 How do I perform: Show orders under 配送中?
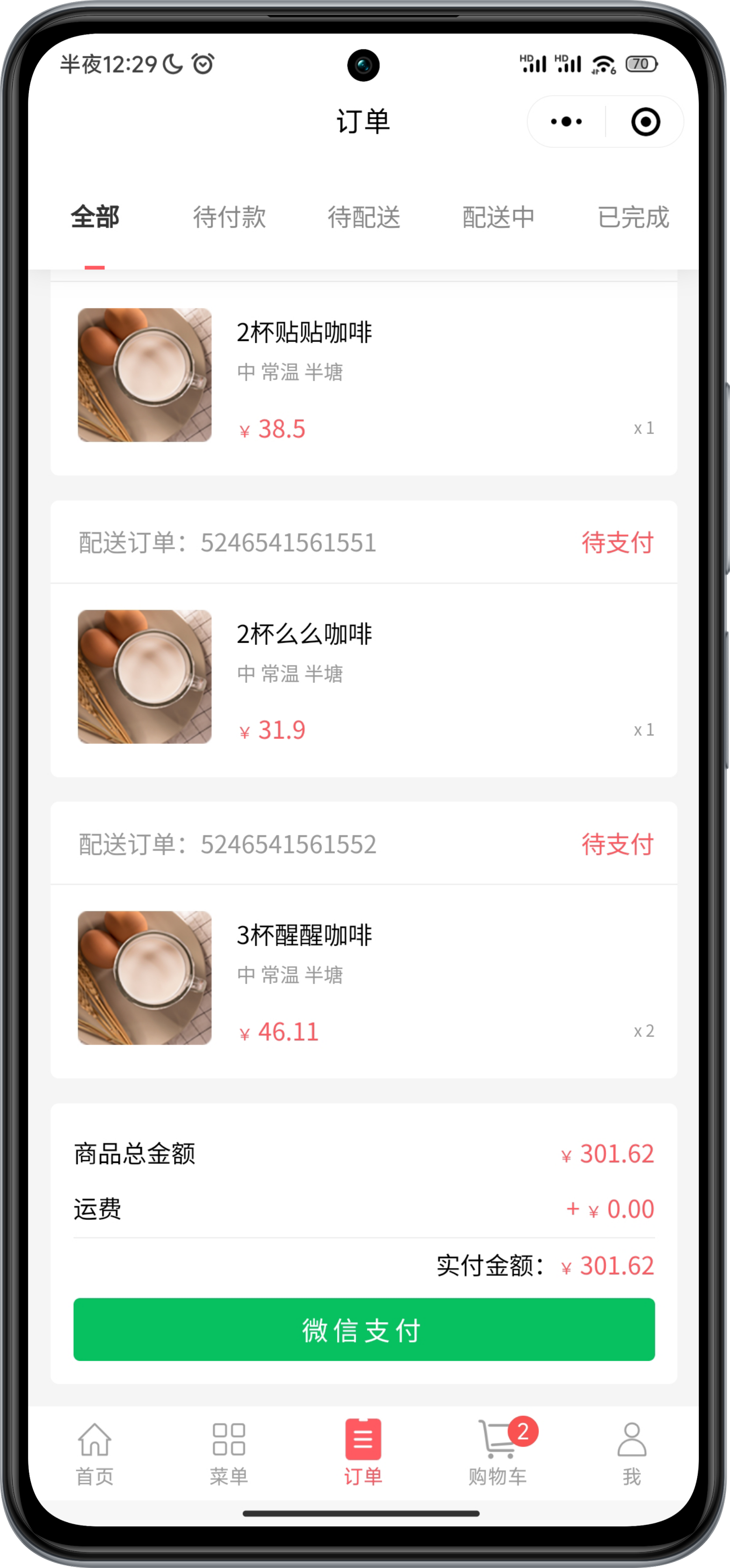[x=498, y=217]
